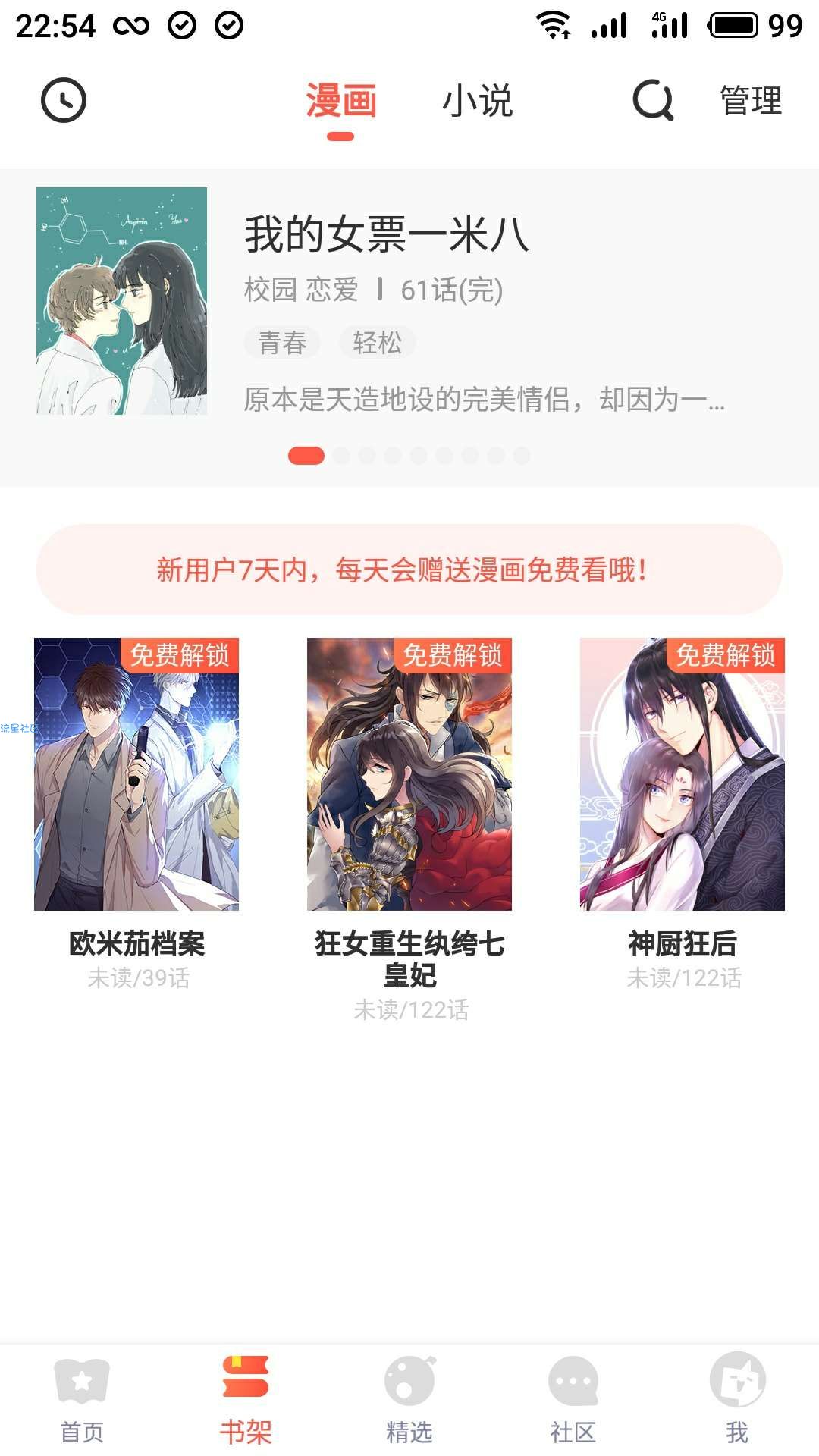
Task: Select the 漫画 tab
Action: point(340,101)
